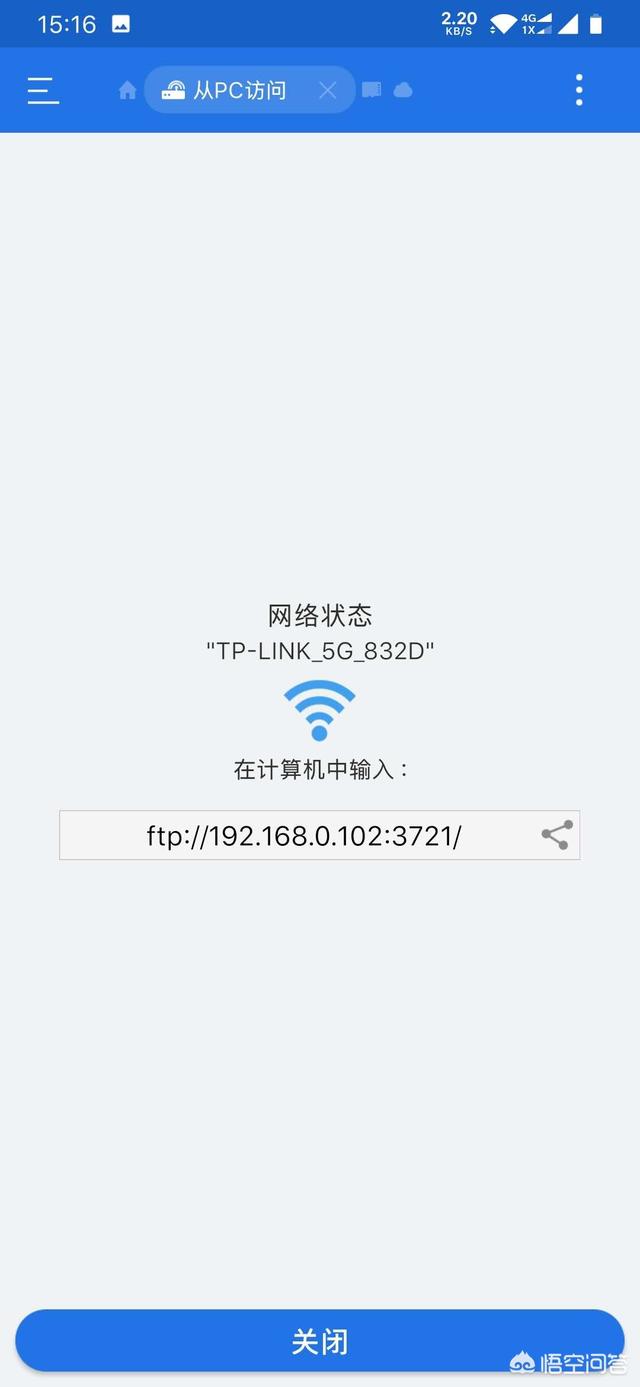Viewport: 640px width, 1387px height.
Task: Open the hamburger drawer menu
Action: (43, 90)
